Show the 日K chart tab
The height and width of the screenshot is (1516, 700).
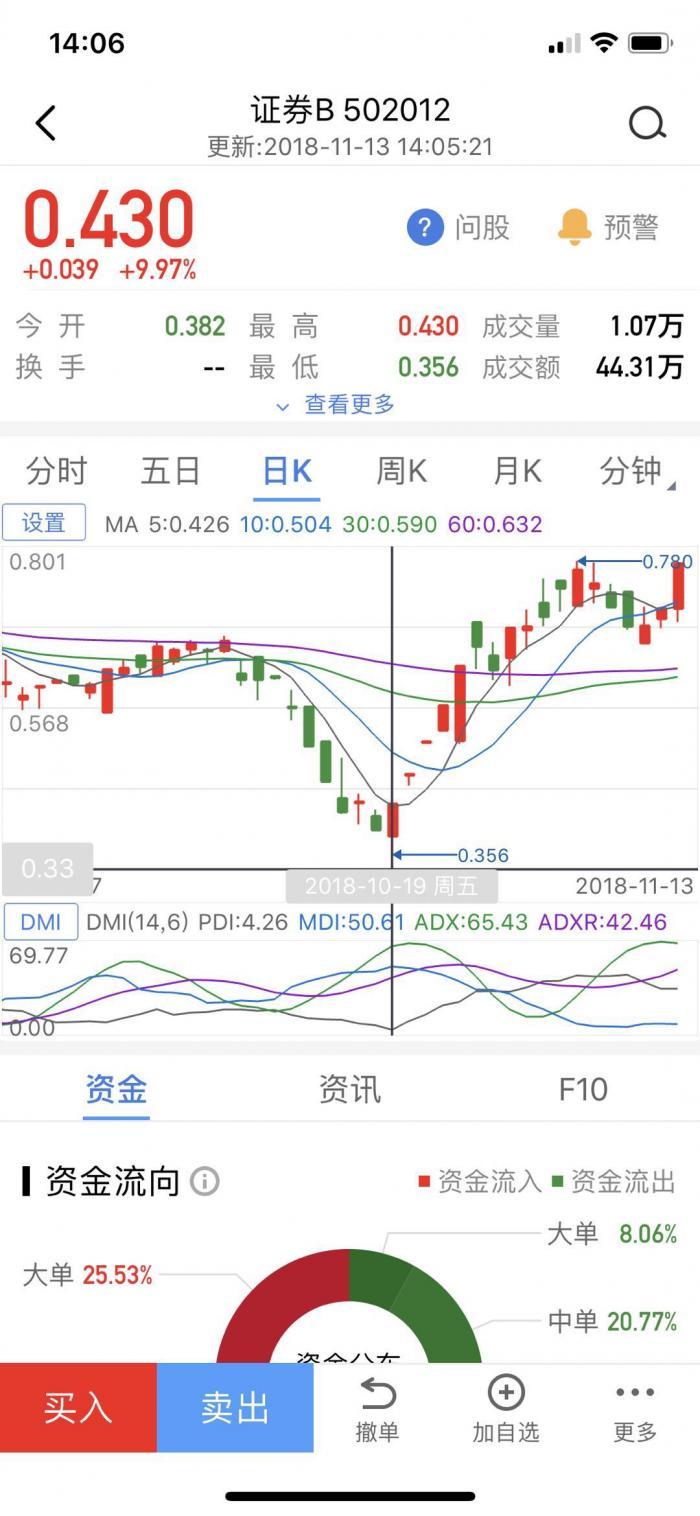[287, 470]
